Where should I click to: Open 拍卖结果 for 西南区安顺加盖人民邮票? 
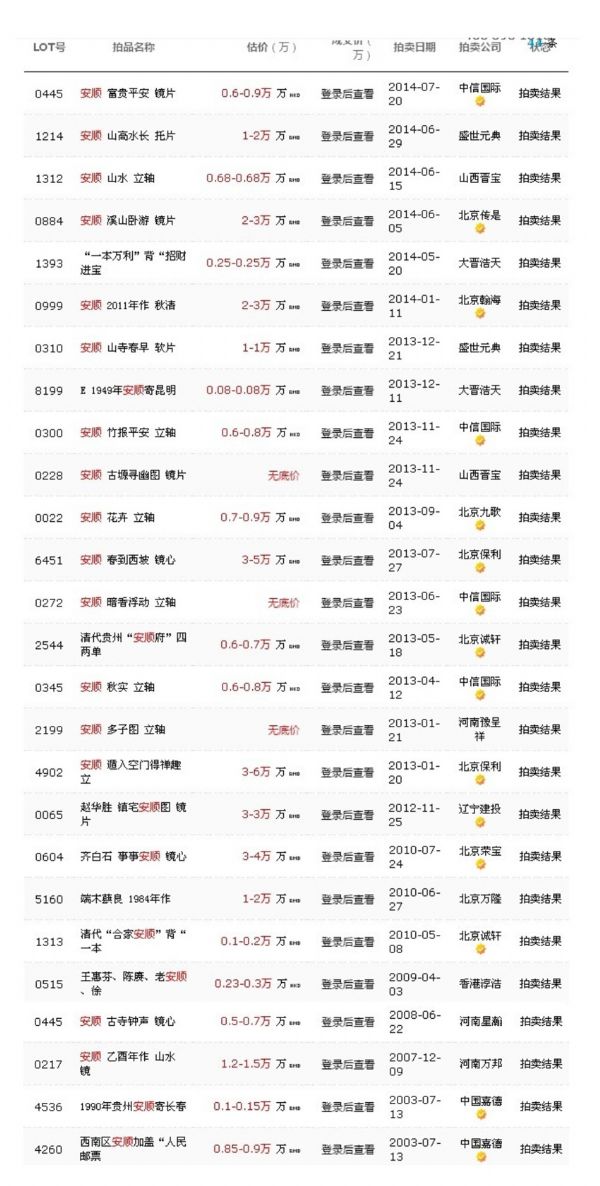[x=539, y=1148]
